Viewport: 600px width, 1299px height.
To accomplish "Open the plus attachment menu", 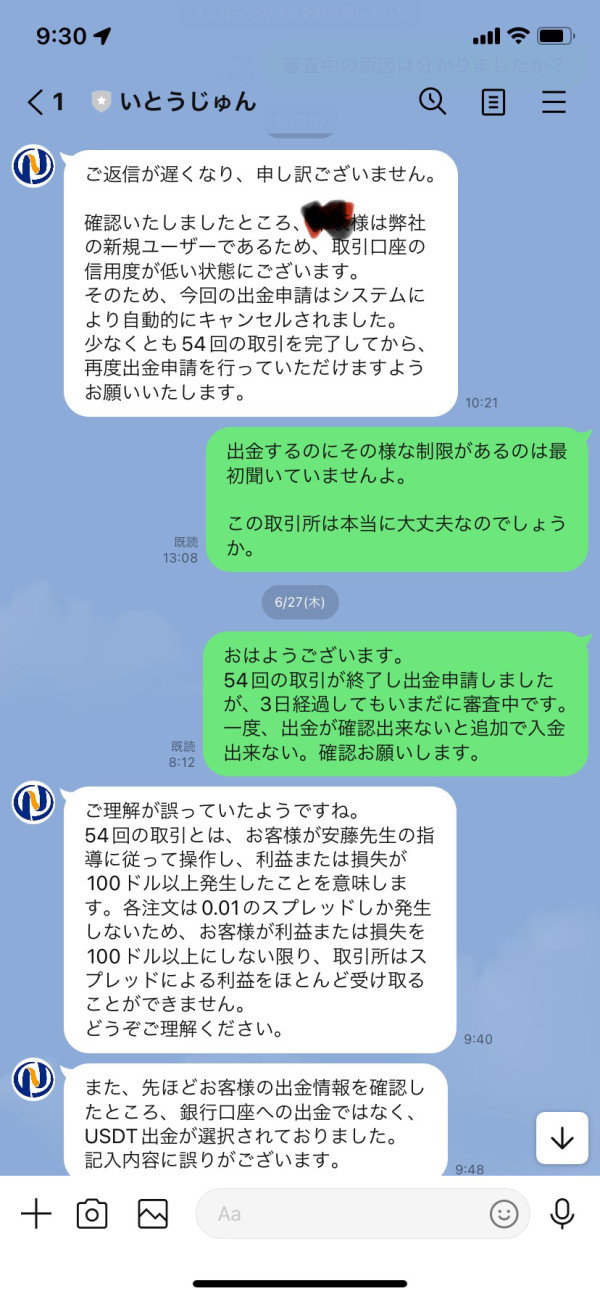I will [36, 1214].
